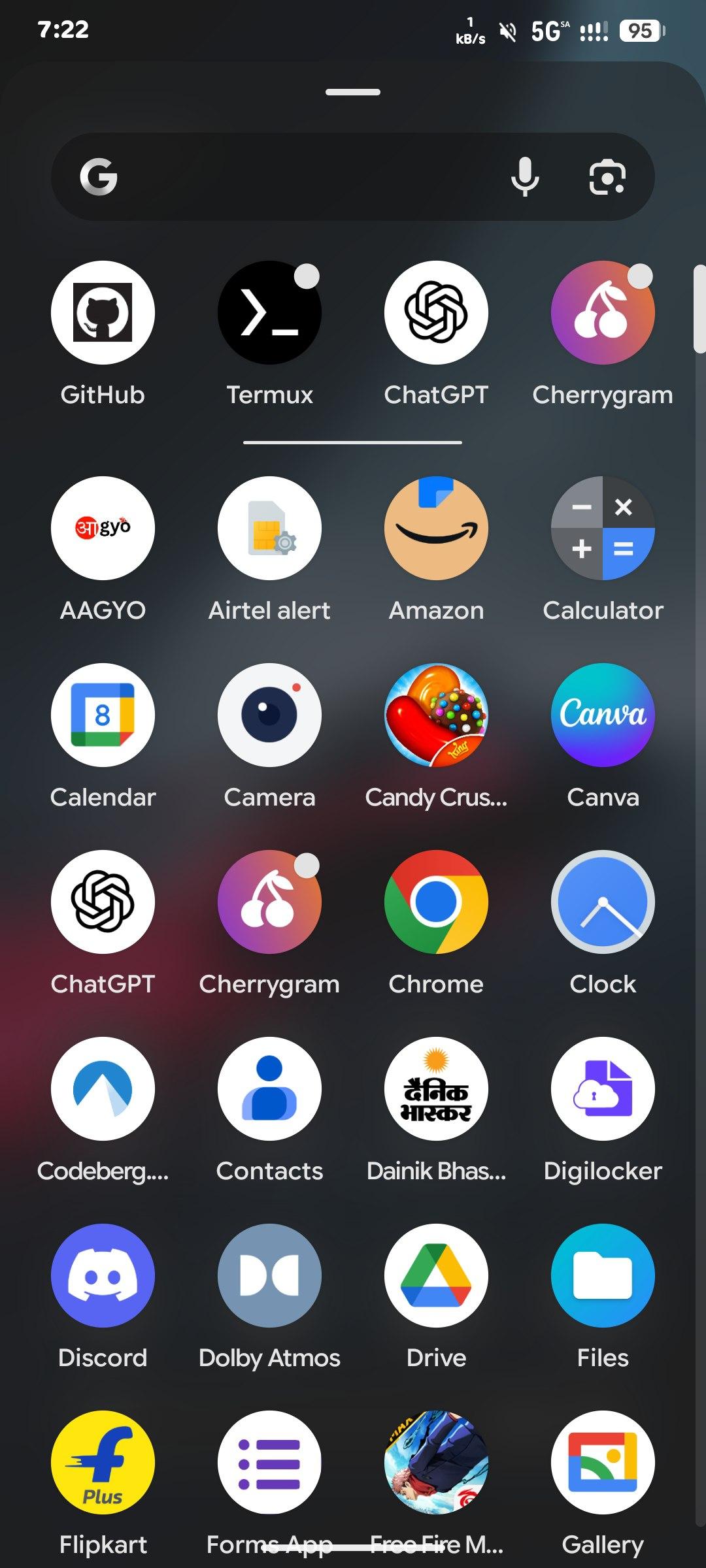Open Google Calendar
Screen dimensions: 706x1568
(x=103, y=715)
